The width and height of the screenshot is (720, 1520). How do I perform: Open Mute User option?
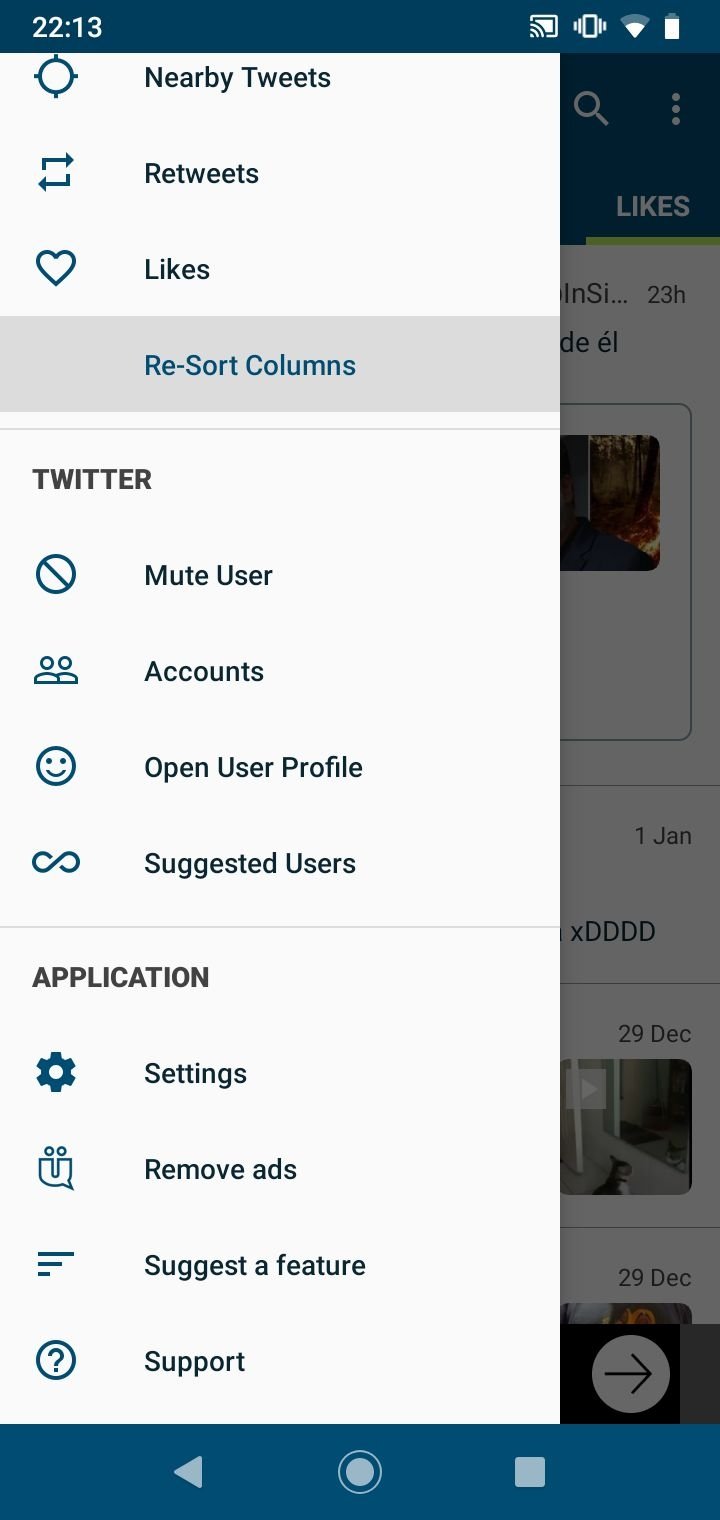(x=208, y=576)
